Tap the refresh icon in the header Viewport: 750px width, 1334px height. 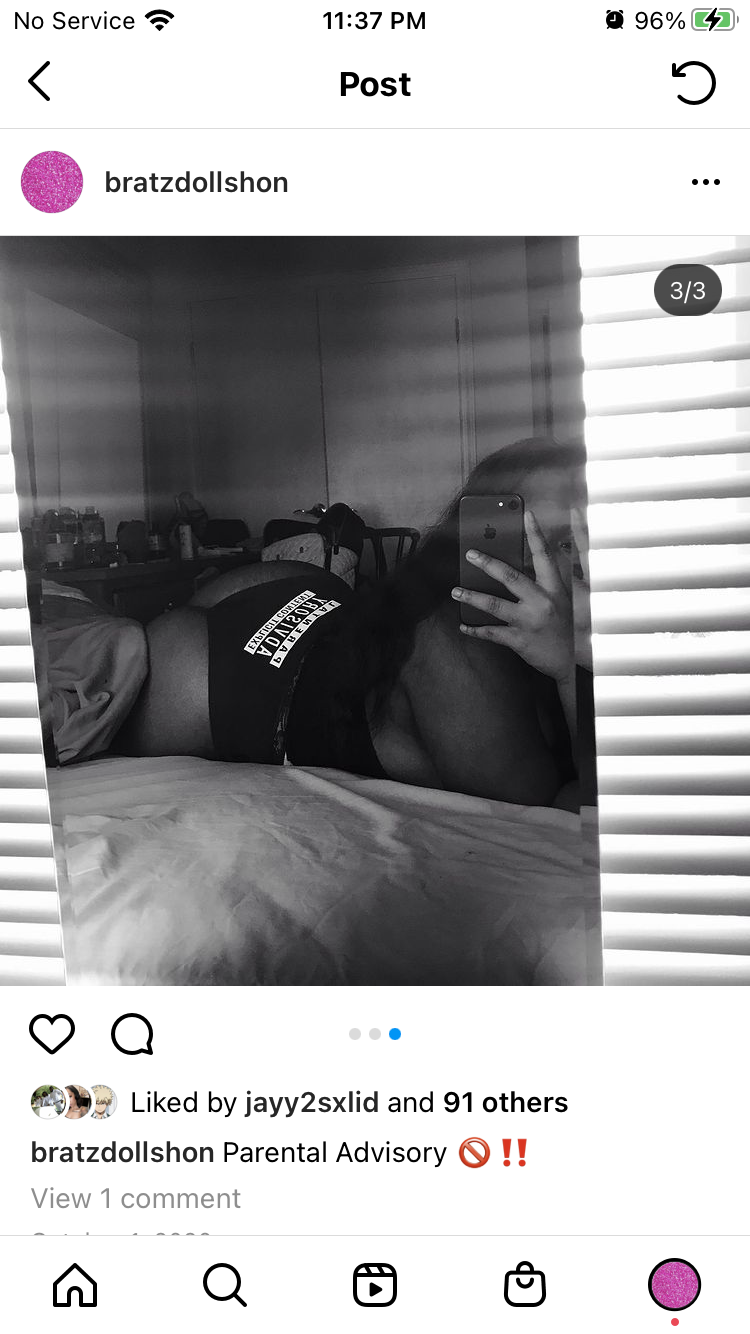(x=694, y=83)
